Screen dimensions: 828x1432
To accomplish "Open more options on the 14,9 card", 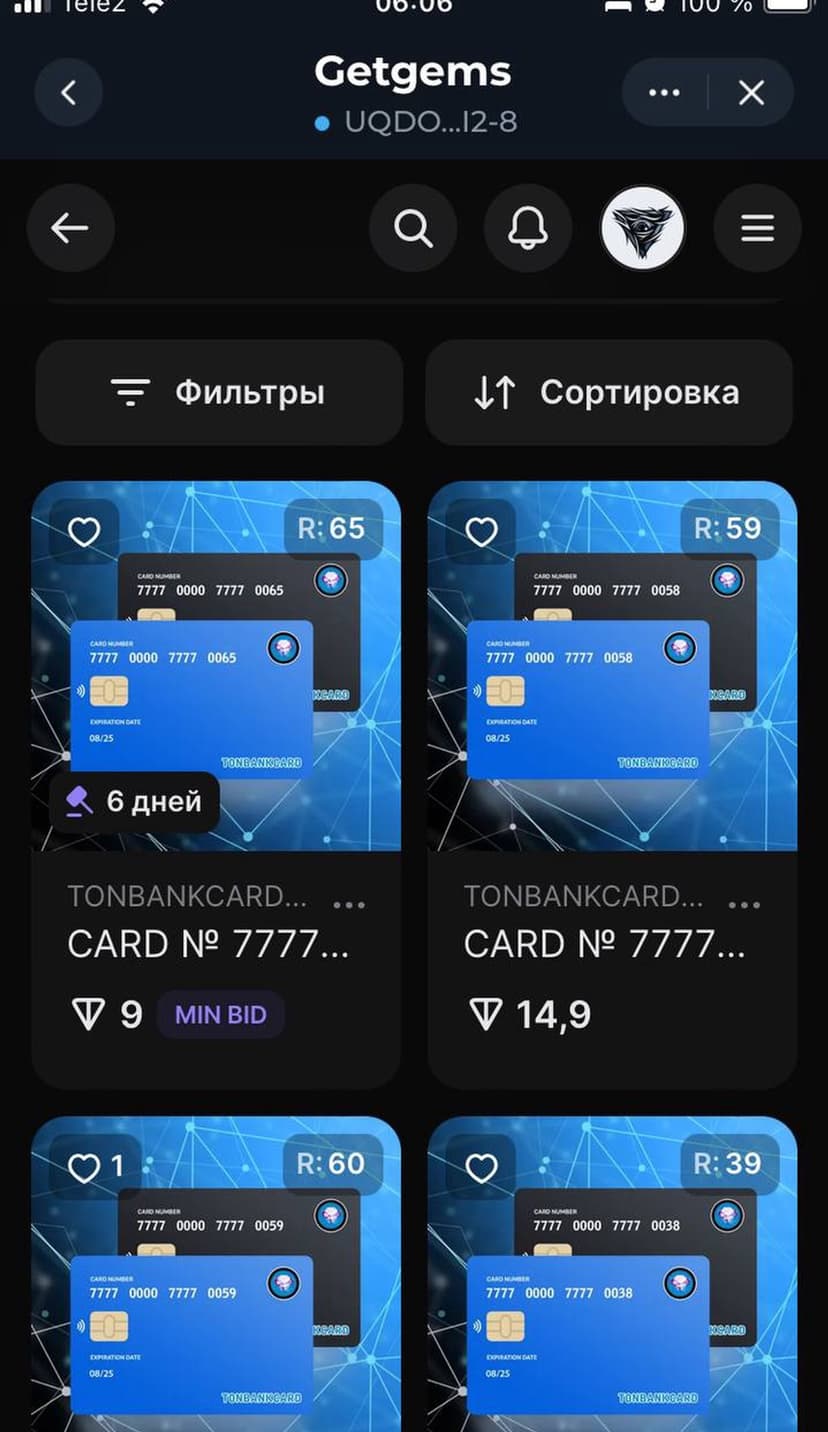I will click(744, 905).
